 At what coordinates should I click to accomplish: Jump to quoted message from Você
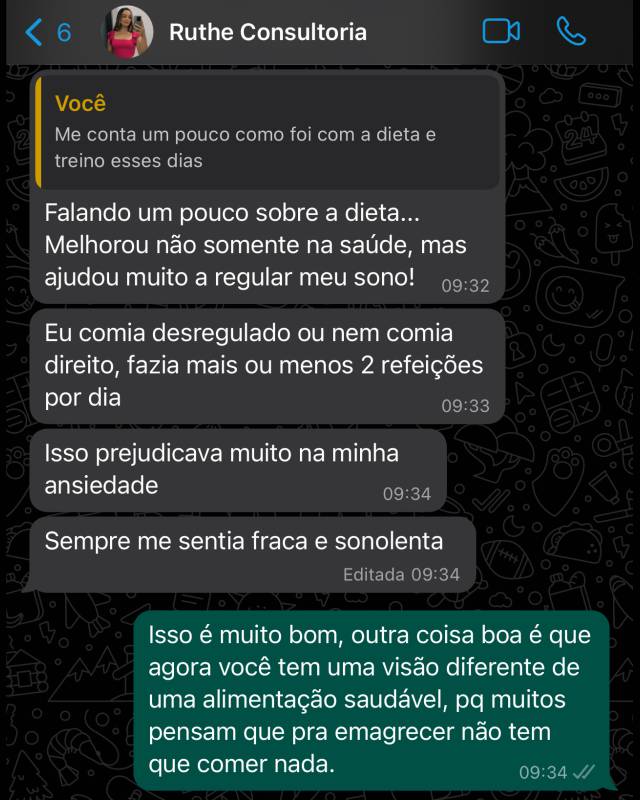tap(266, 132)
